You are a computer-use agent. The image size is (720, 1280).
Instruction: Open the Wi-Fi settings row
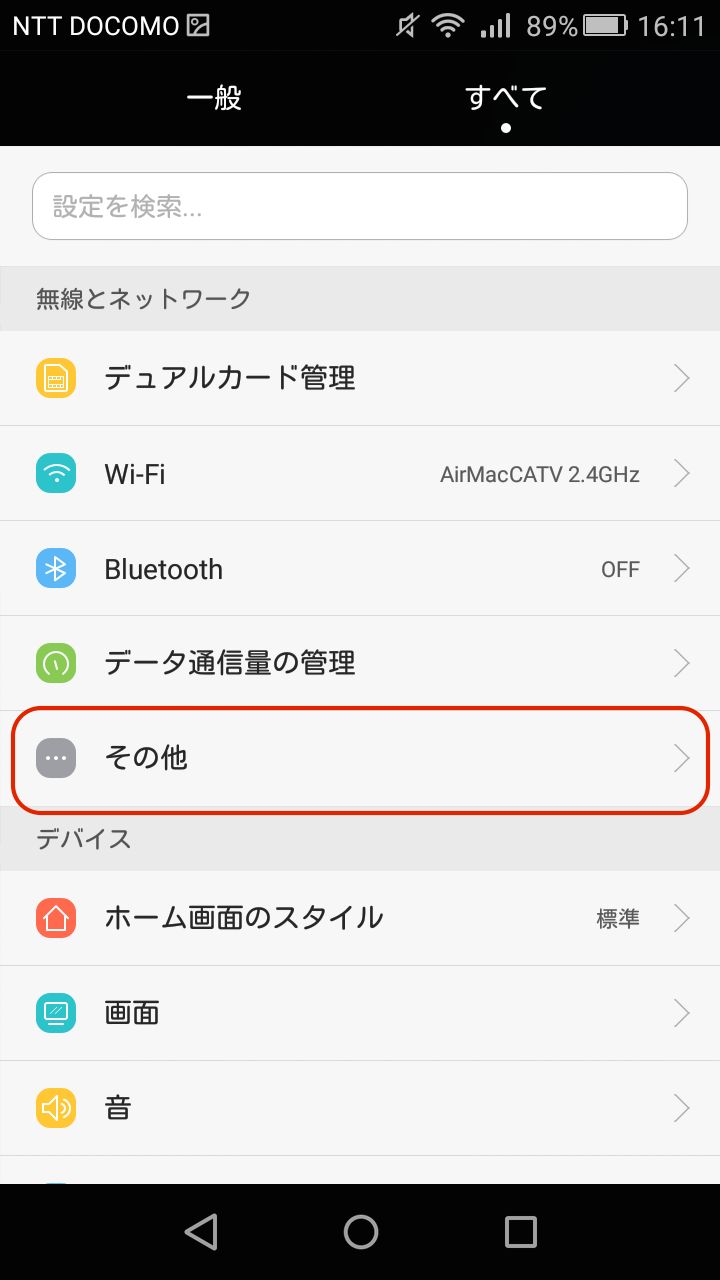360,473
